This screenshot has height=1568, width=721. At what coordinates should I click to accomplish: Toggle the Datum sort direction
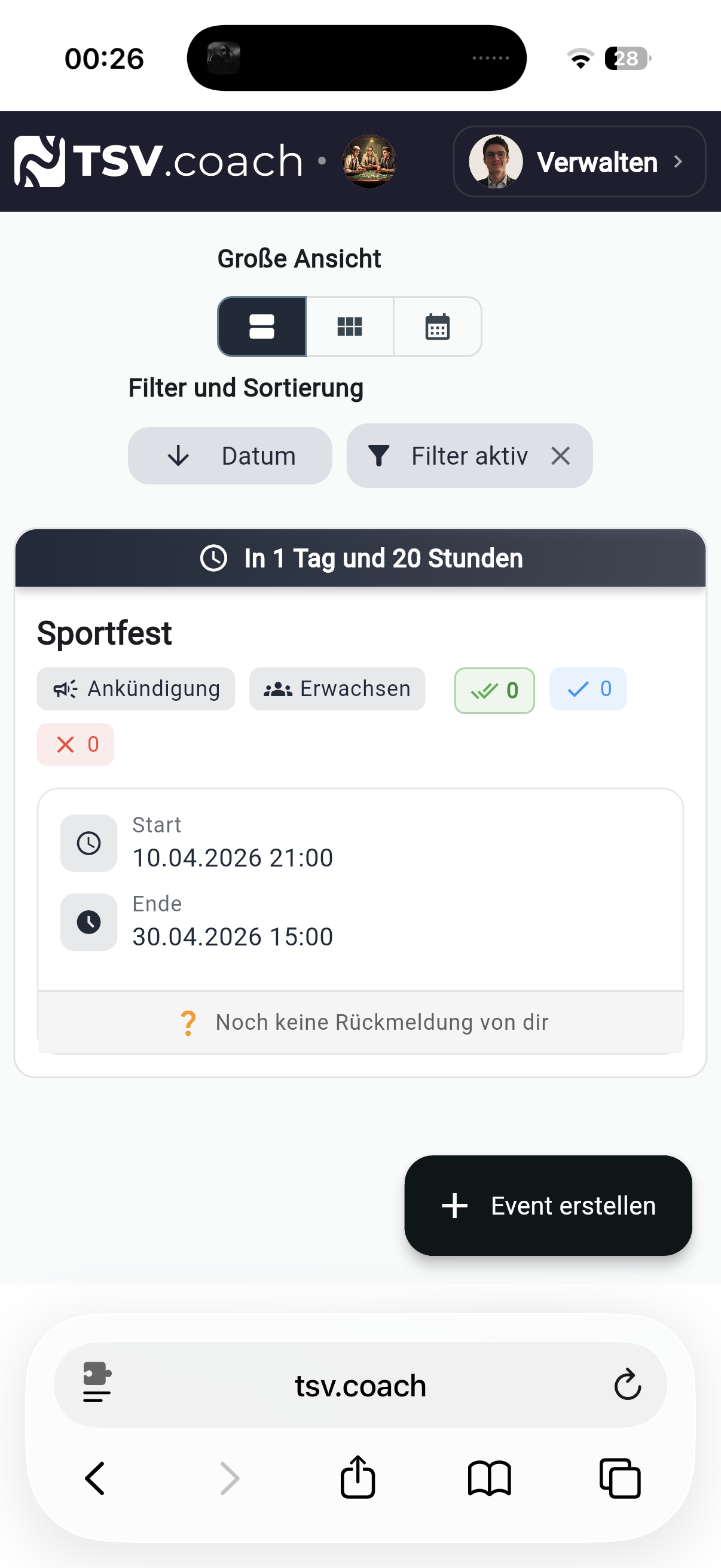(x=230, y=455)
